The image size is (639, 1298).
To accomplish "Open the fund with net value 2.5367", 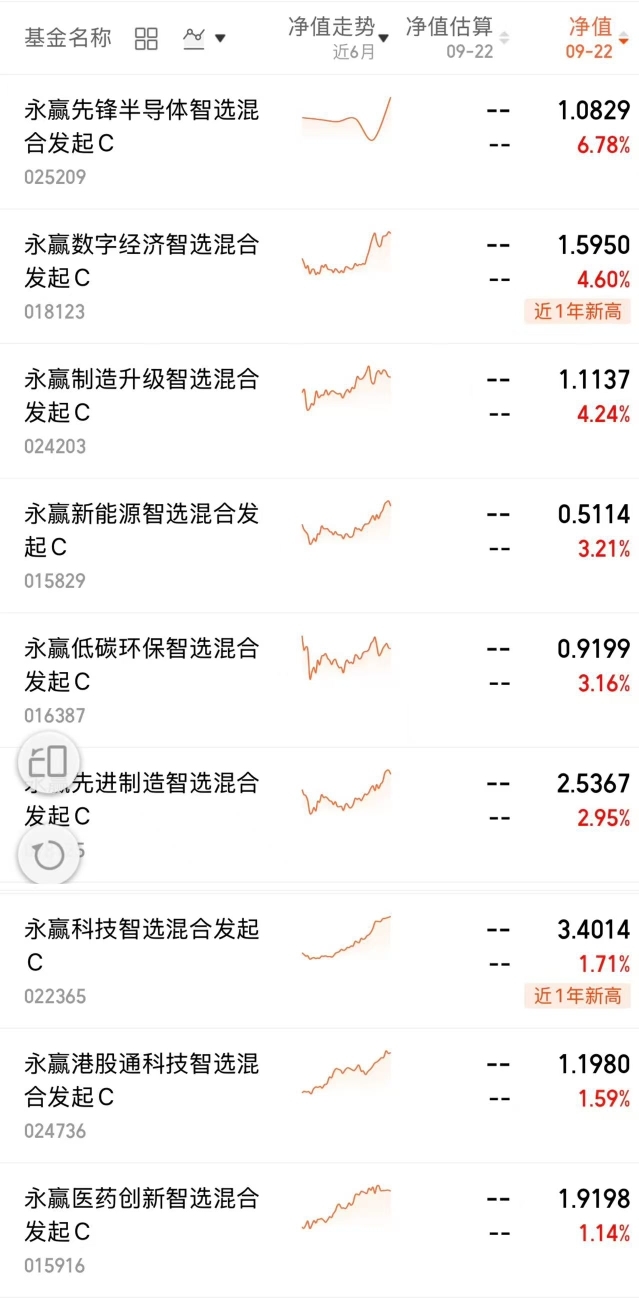I will click(319, 815).
